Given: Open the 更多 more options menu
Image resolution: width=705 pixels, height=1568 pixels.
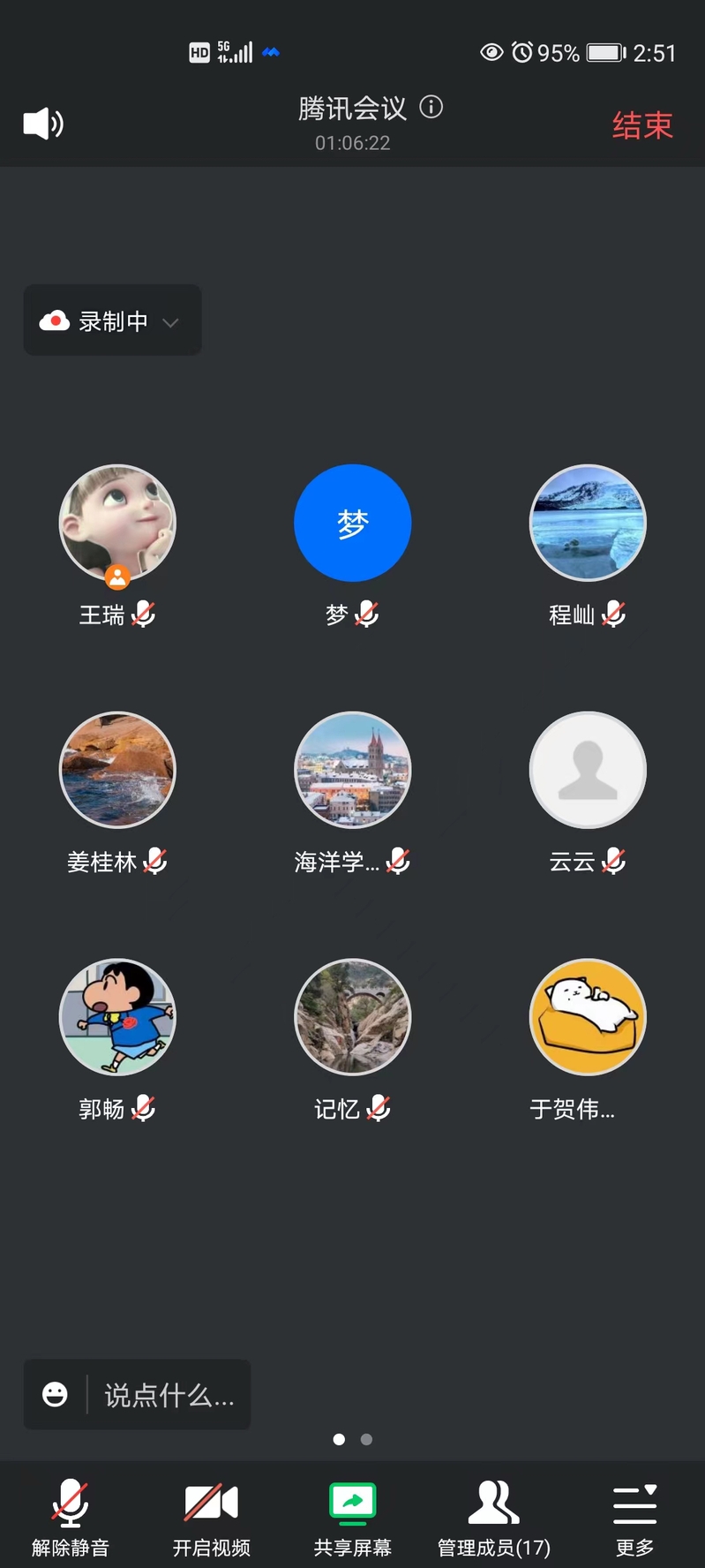Looking at the screenshot, I should (x=634, y=1515).
